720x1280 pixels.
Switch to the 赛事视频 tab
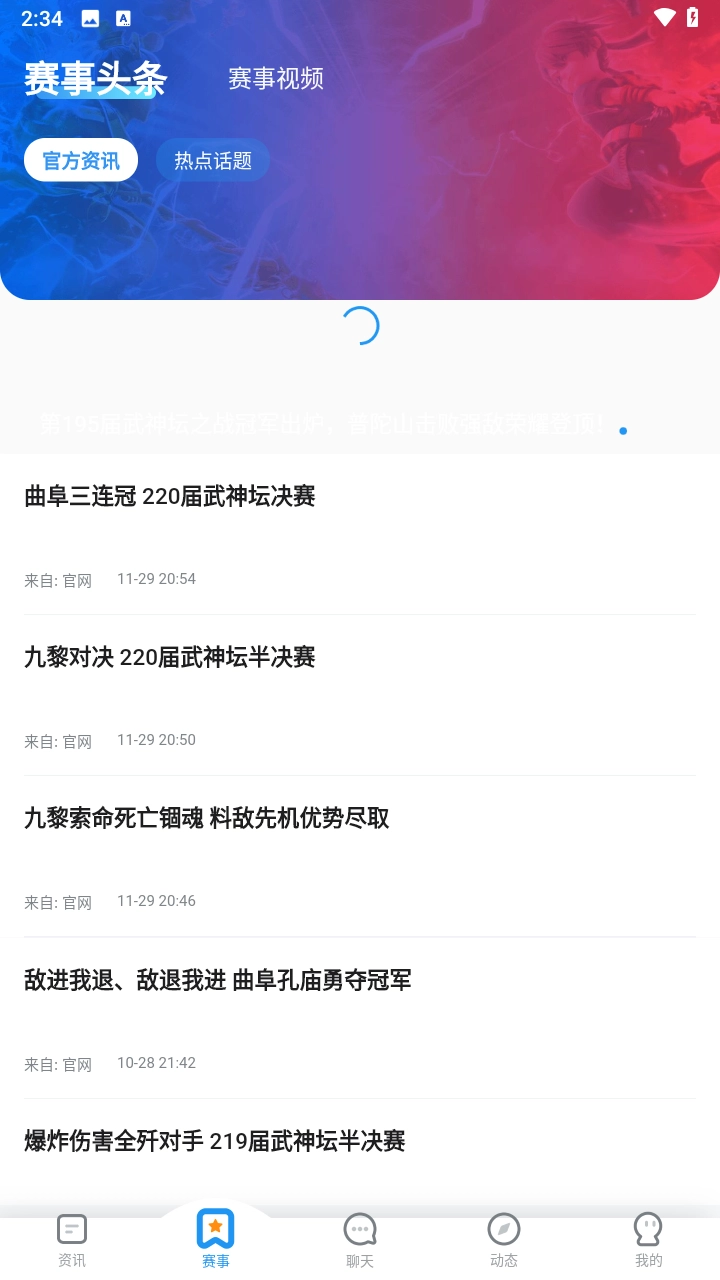(276, 78)
